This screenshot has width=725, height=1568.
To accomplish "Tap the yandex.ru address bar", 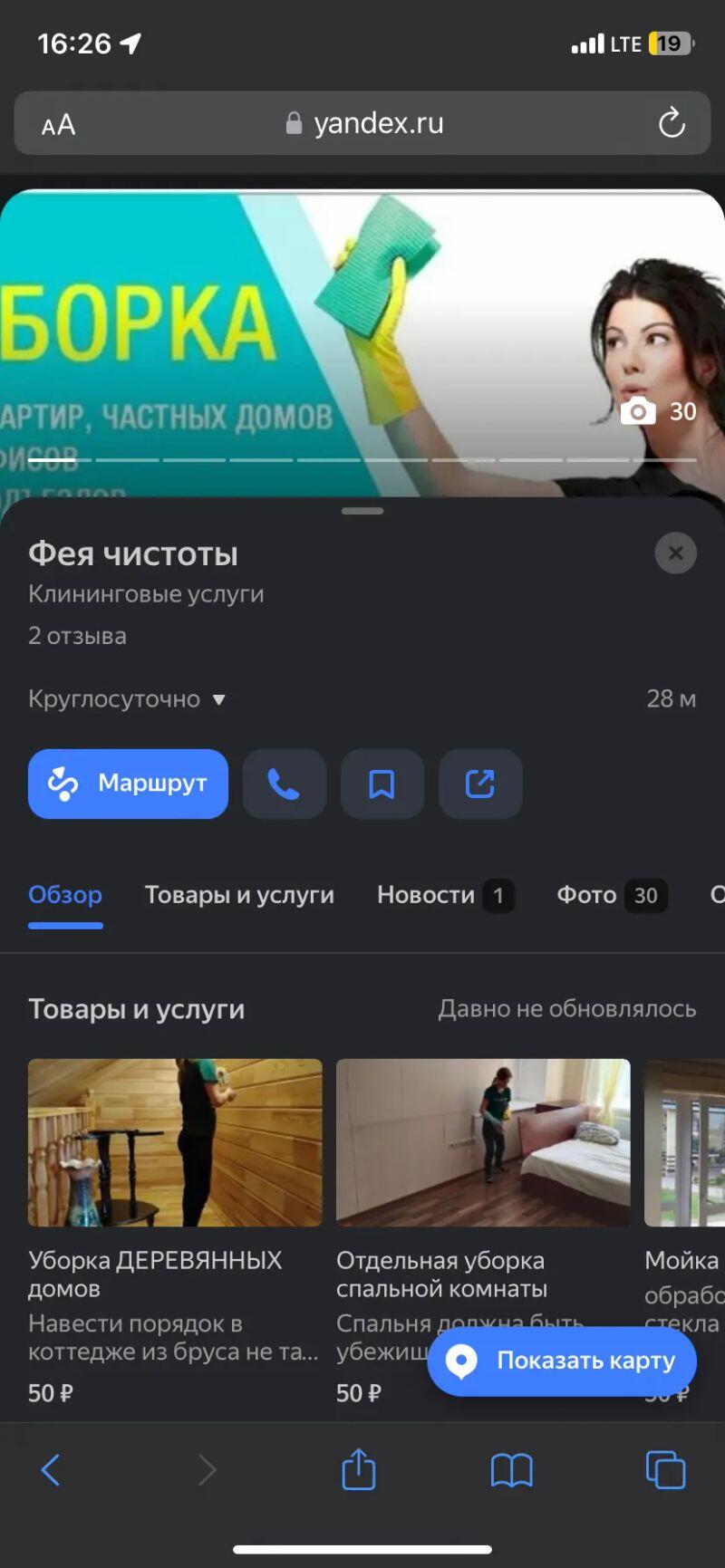I will point(364,123).
